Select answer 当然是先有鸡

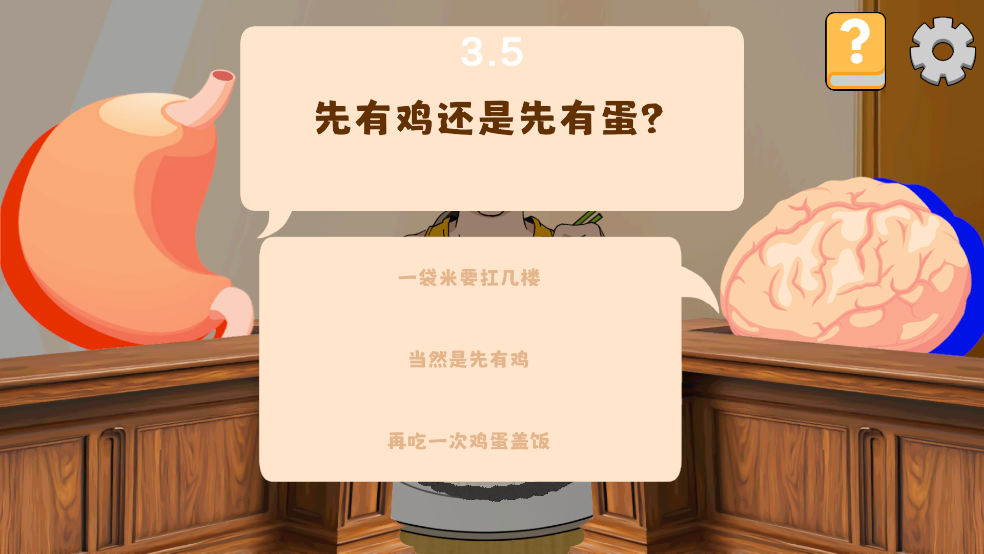tap(469, 359)
